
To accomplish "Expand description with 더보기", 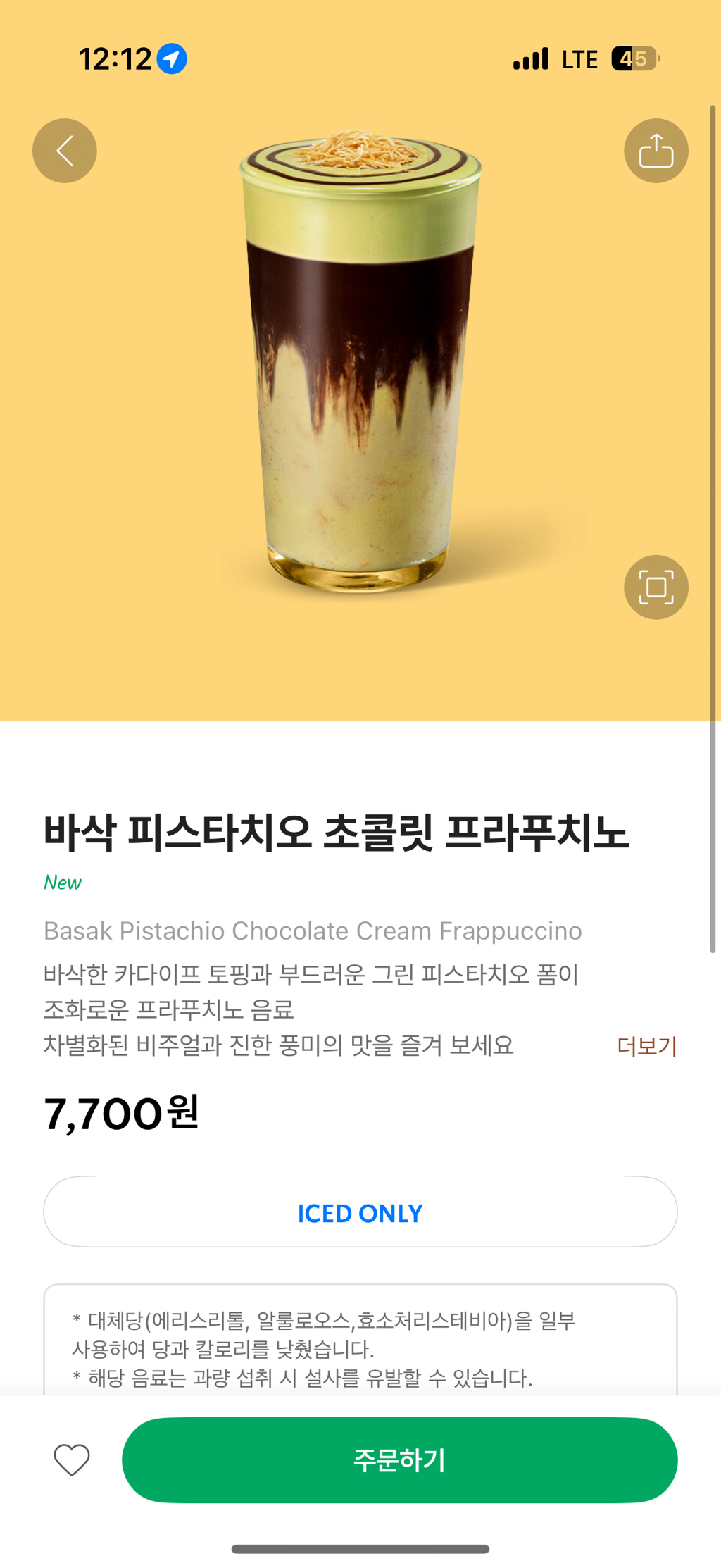I will tap(646, 1046).
